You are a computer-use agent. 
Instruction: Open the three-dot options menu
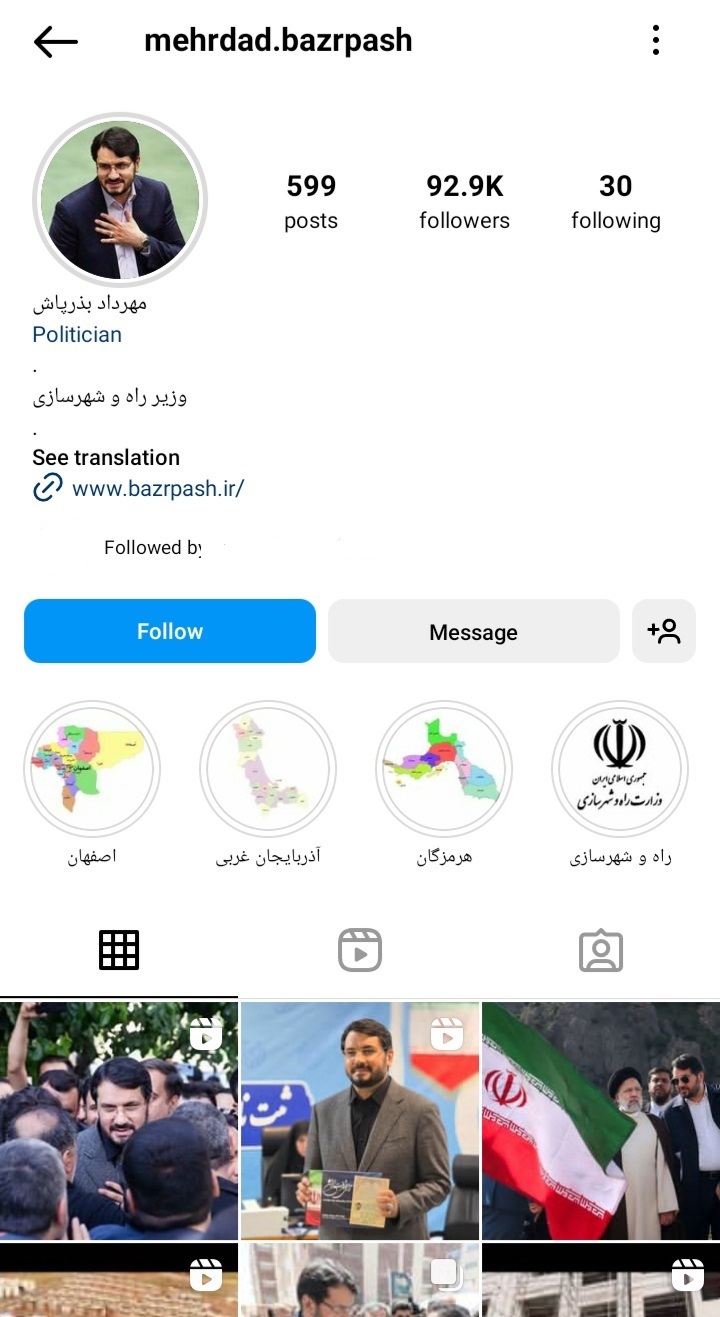(x=655, y=40)
